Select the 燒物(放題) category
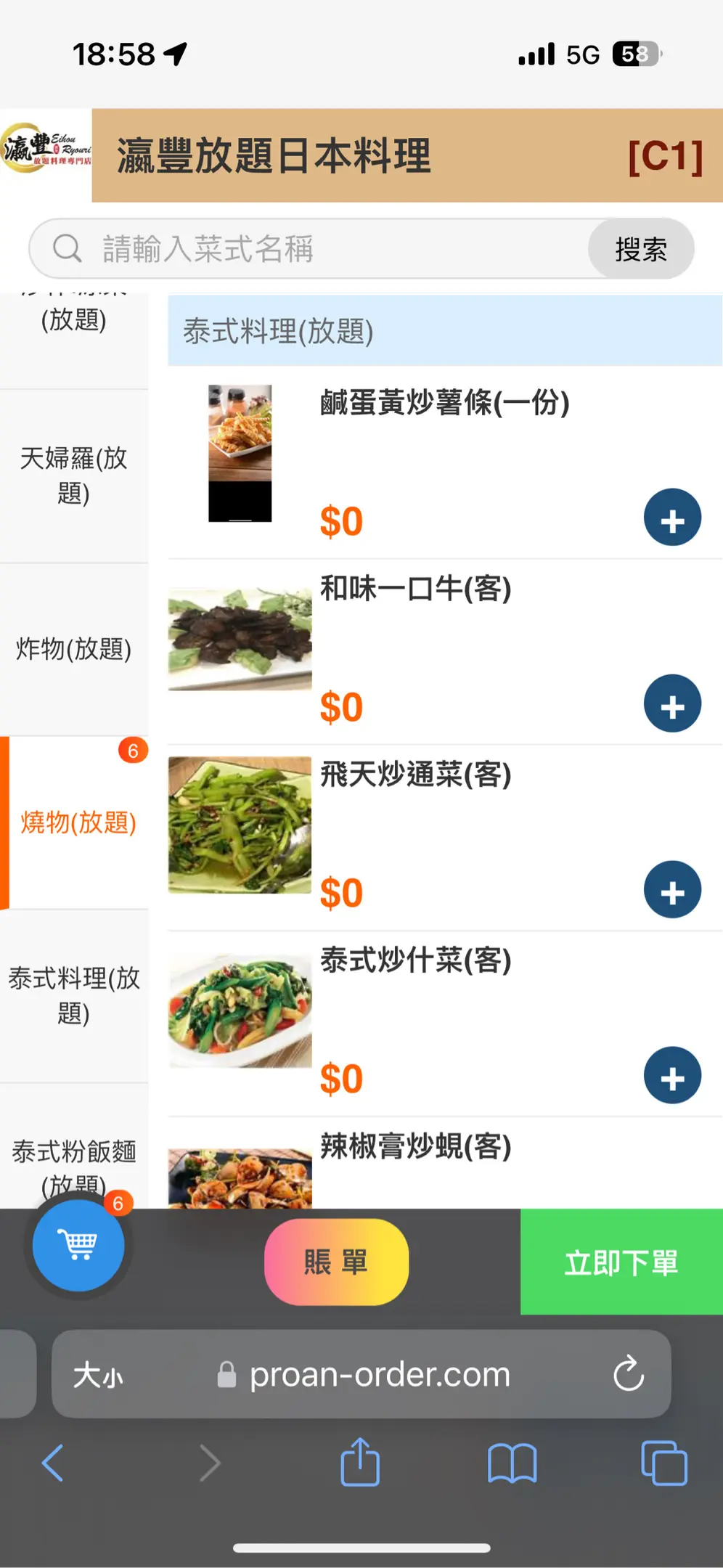This screenshot has height=1568, width=723. tap(78, 822)
